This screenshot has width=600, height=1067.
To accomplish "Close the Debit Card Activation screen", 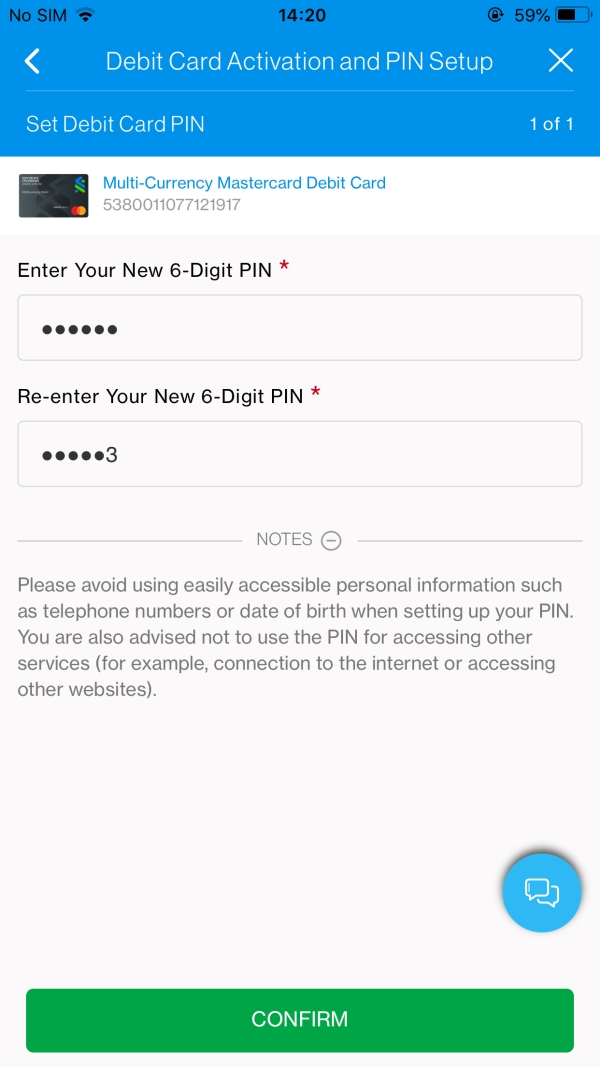I will point(561,61).
